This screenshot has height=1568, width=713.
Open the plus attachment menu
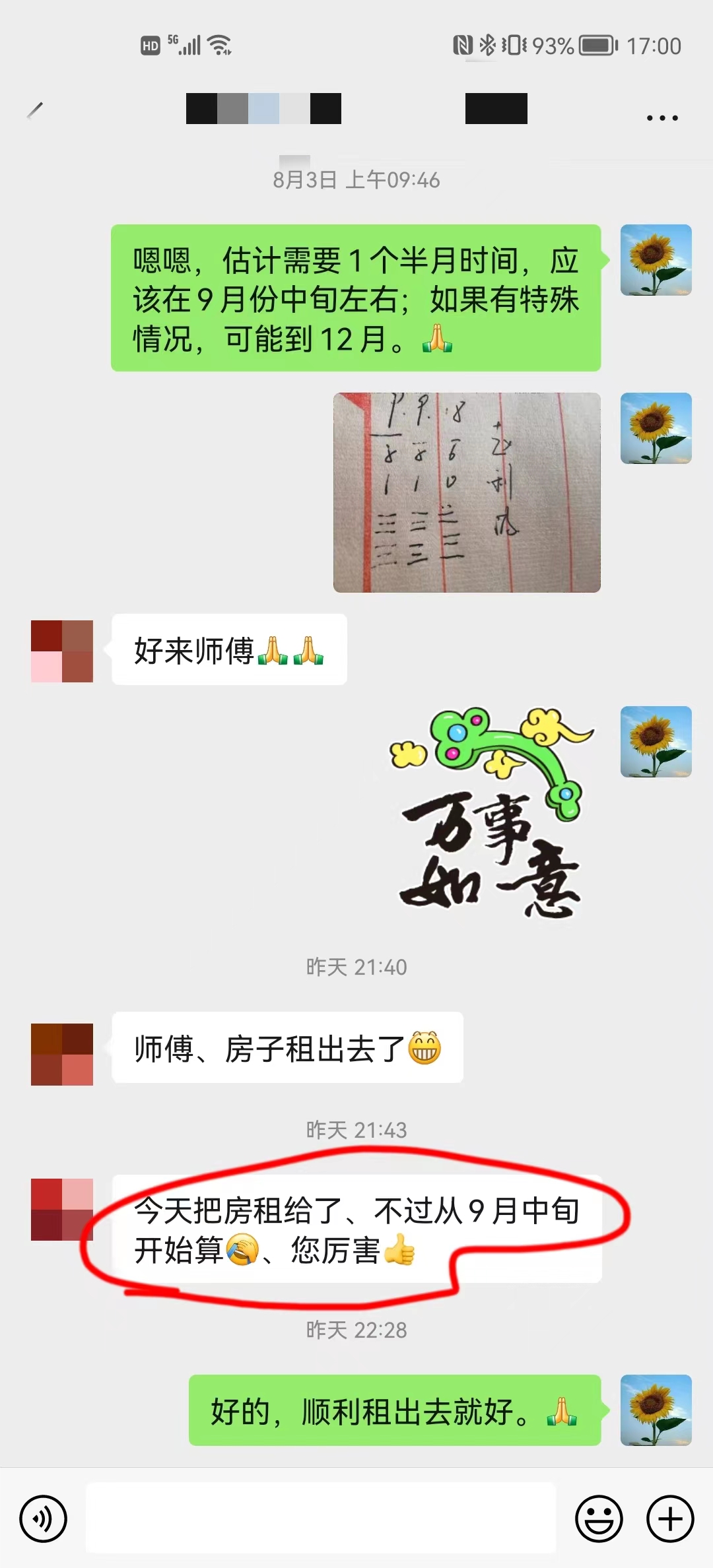pyautogui.click(x=669, y=1519)
